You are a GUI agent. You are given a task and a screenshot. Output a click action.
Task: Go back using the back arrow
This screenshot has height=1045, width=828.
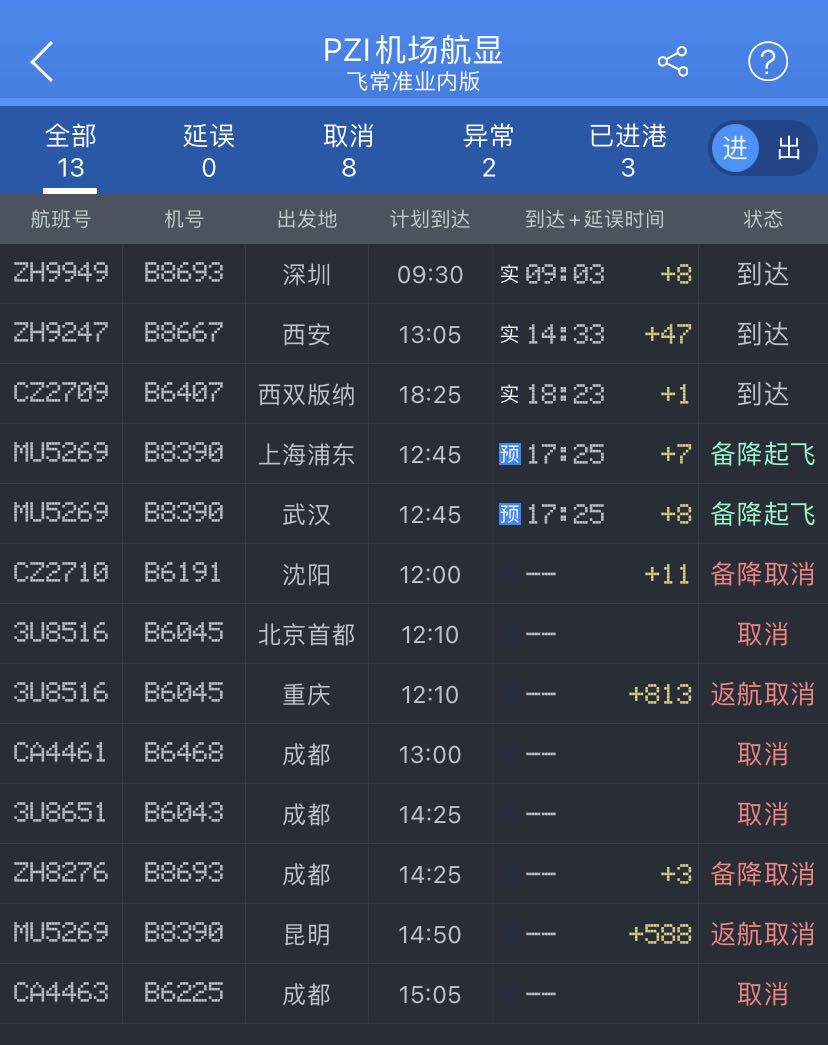coord(42,62)
